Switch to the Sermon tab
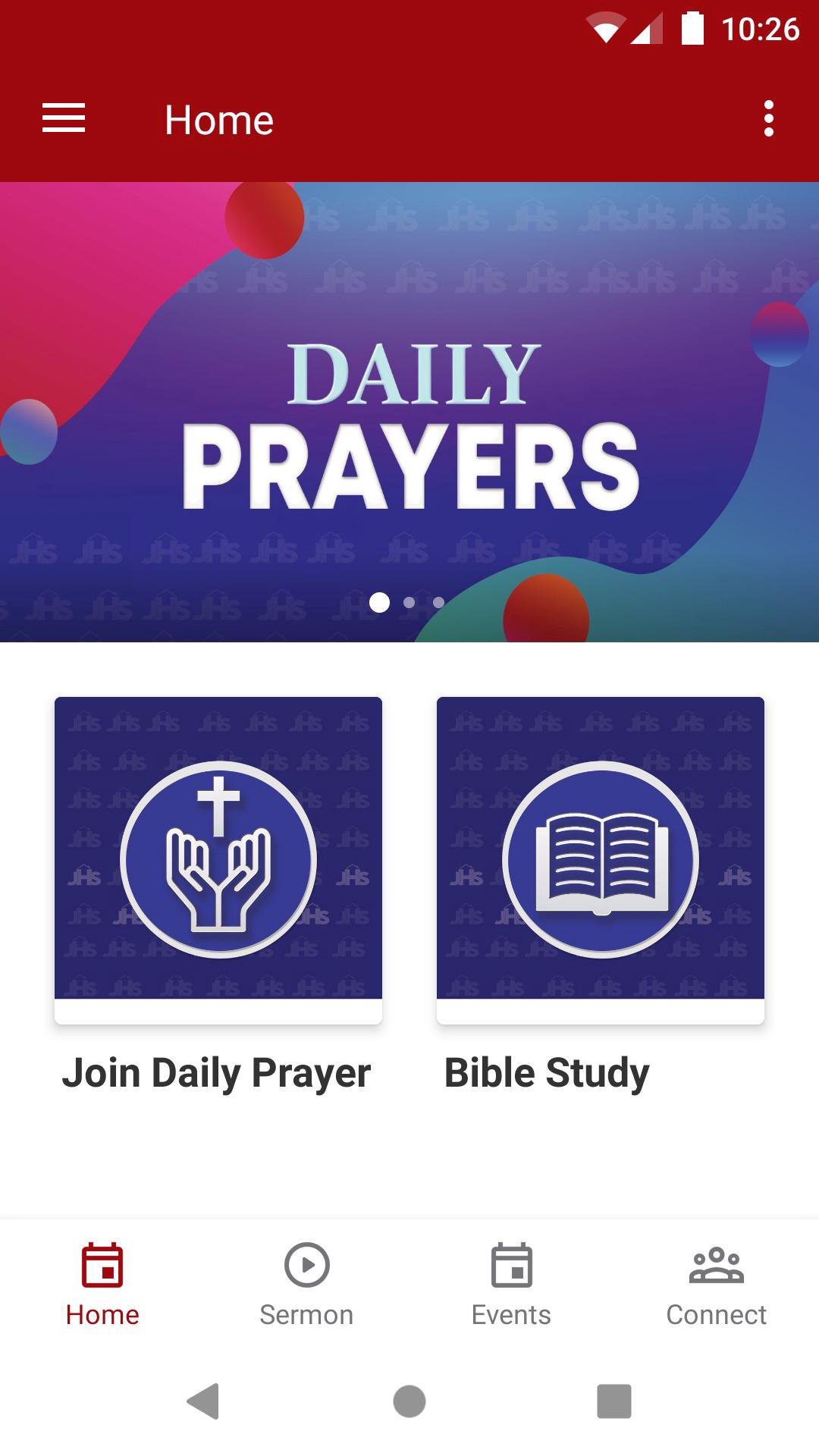The width and height of the screenshot is (819, 1456). coord(306,1284)
